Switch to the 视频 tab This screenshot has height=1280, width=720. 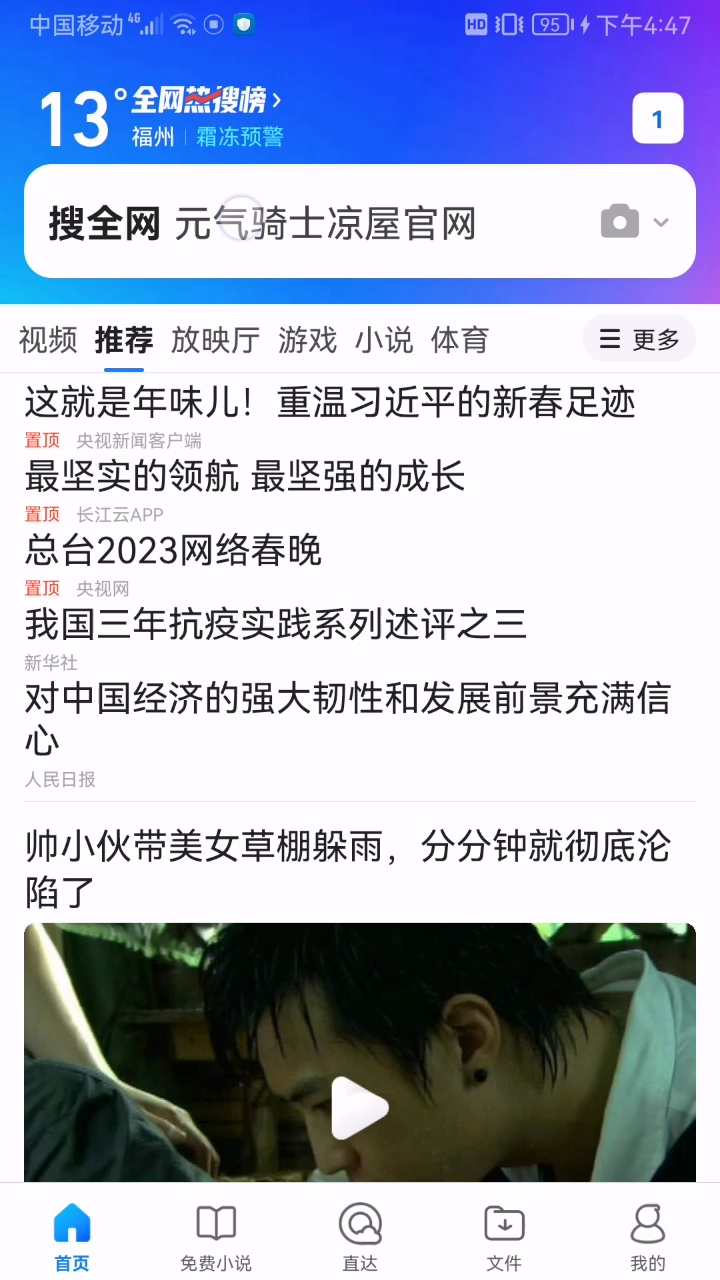pos(48,340)
